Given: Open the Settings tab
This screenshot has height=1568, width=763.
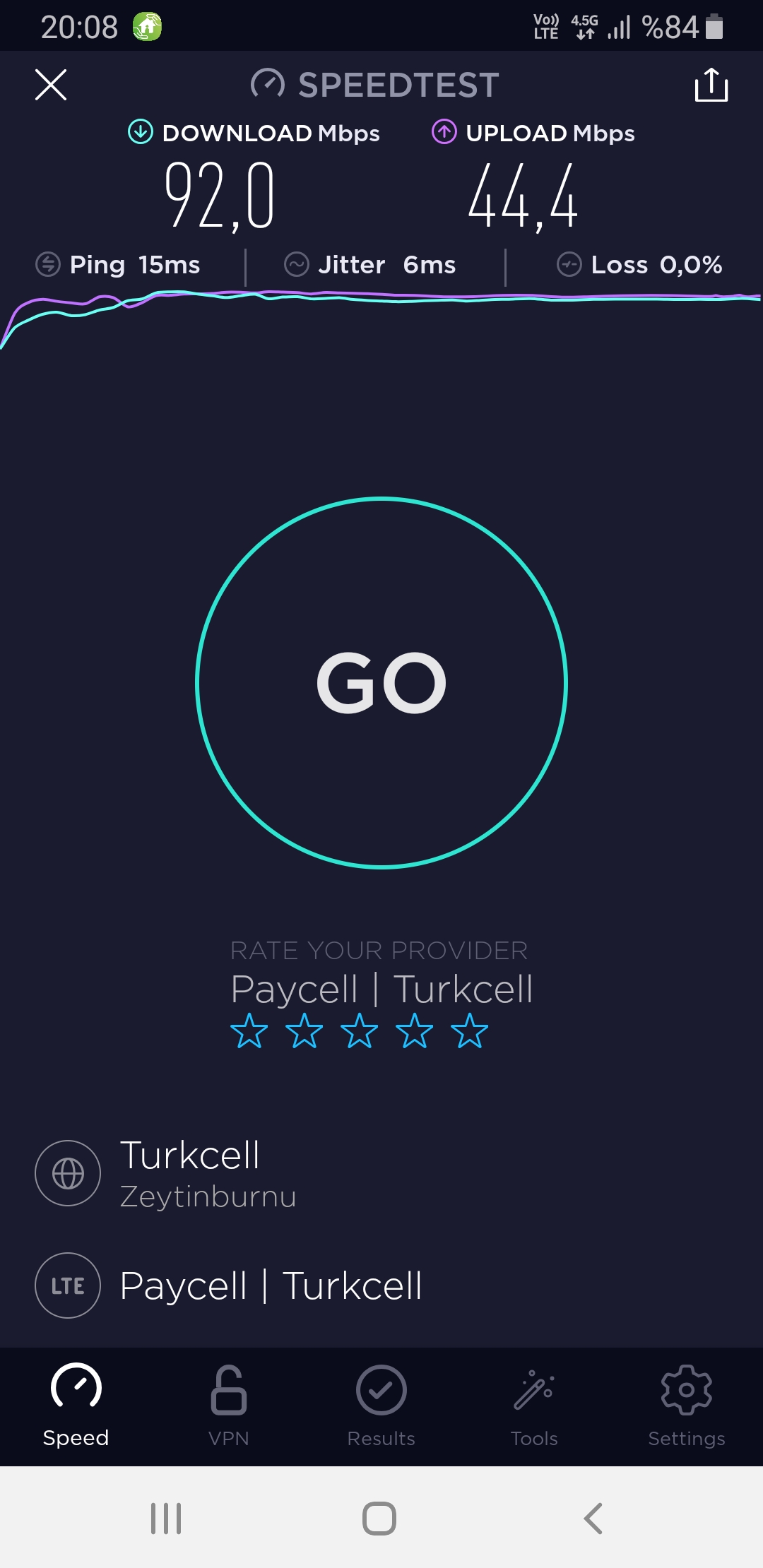Looking at the screenshot, I should click(687, 1406).
